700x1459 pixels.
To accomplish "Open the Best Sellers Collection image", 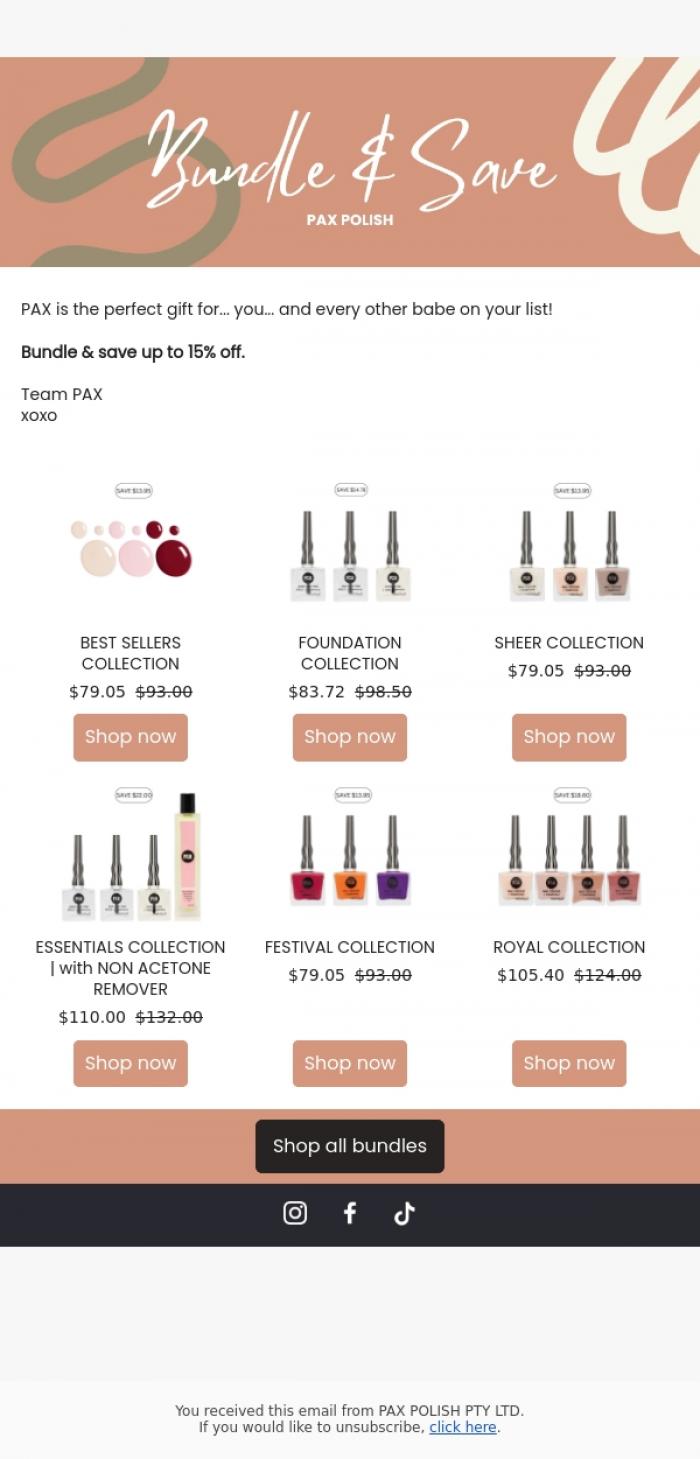I will coord(131,545).
